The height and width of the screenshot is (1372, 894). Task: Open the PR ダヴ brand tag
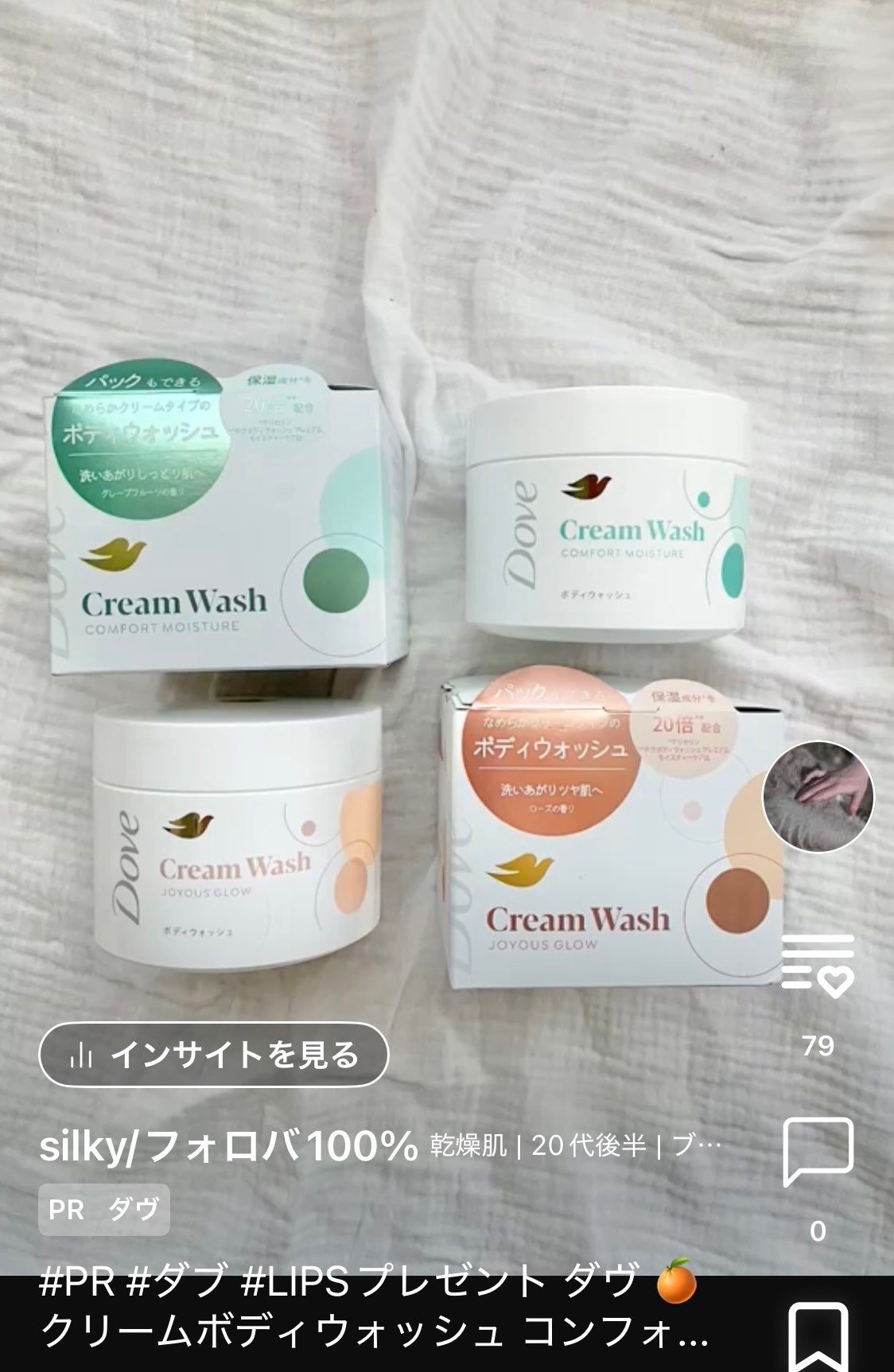[104, 1209]
